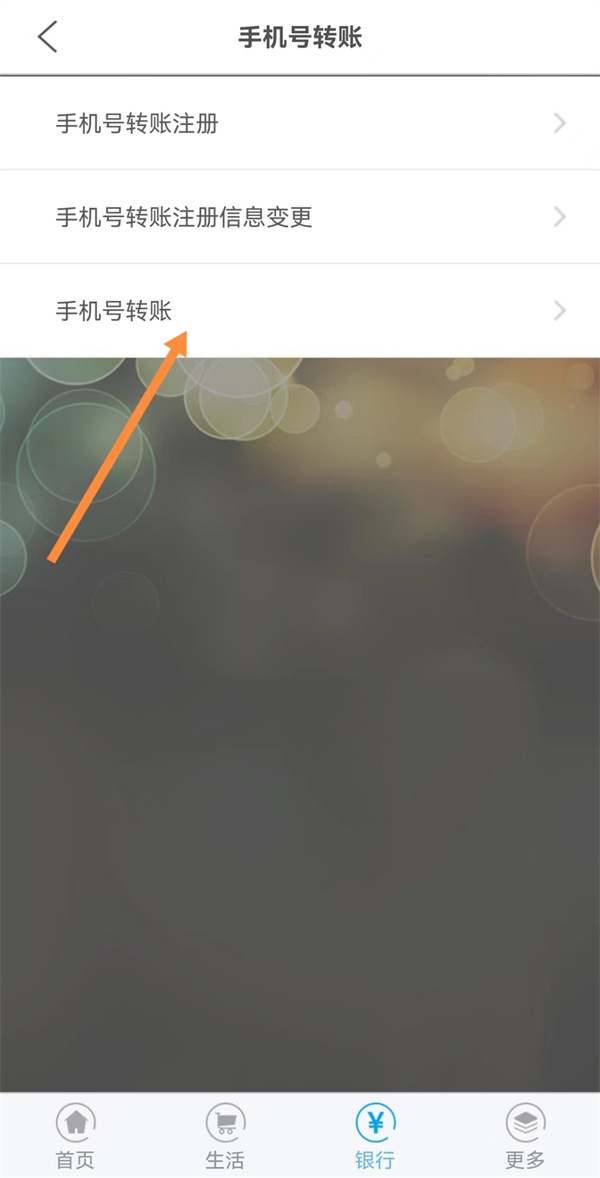
Task: Switch to the 更多 tab
Action: pos(525,1137)
